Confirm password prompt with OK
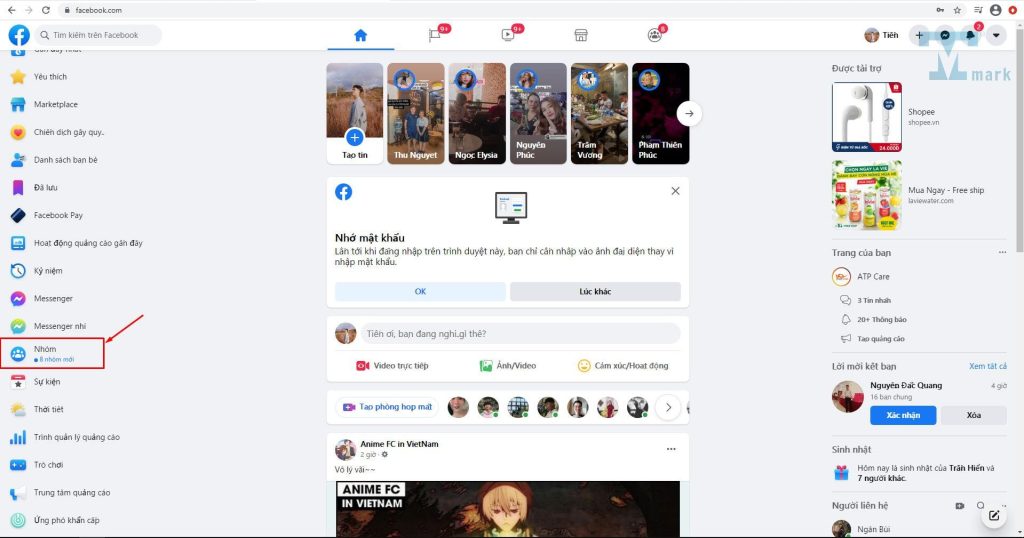 [420, 291]
